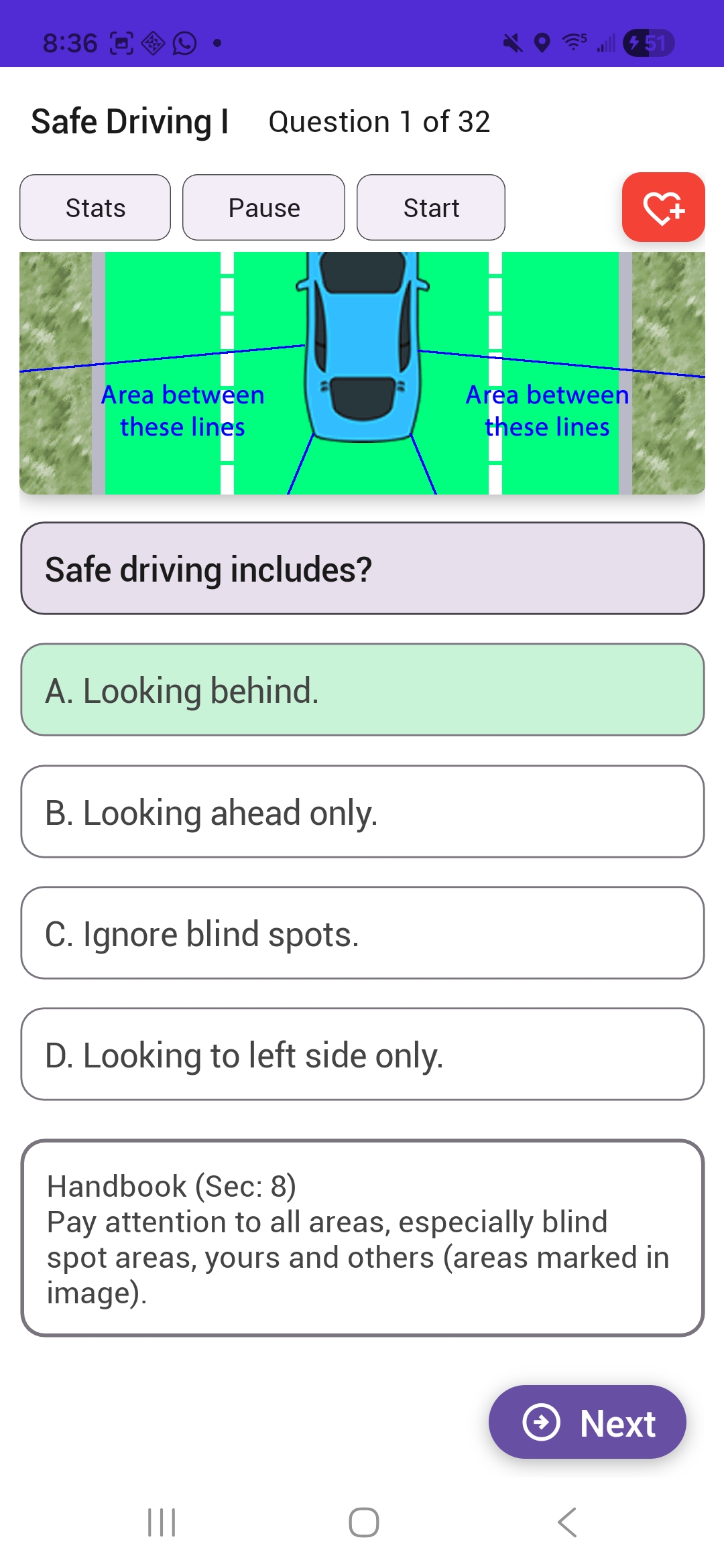Pick answer C. Ignore blind spots.
Viewport: 724px width, 1568px height.
coord(362,933)
